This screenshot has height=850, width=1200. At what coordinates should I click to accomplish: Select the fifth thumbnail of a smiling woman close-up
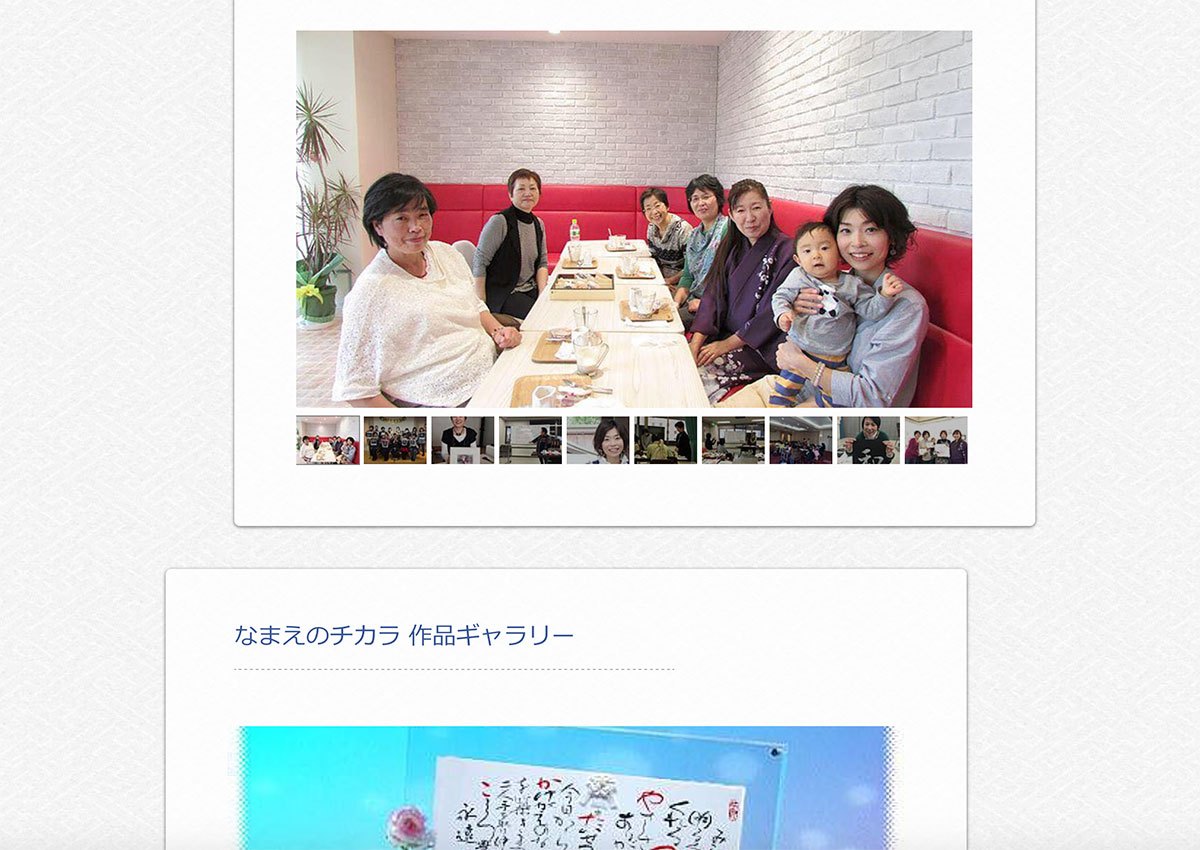[598, 440]
